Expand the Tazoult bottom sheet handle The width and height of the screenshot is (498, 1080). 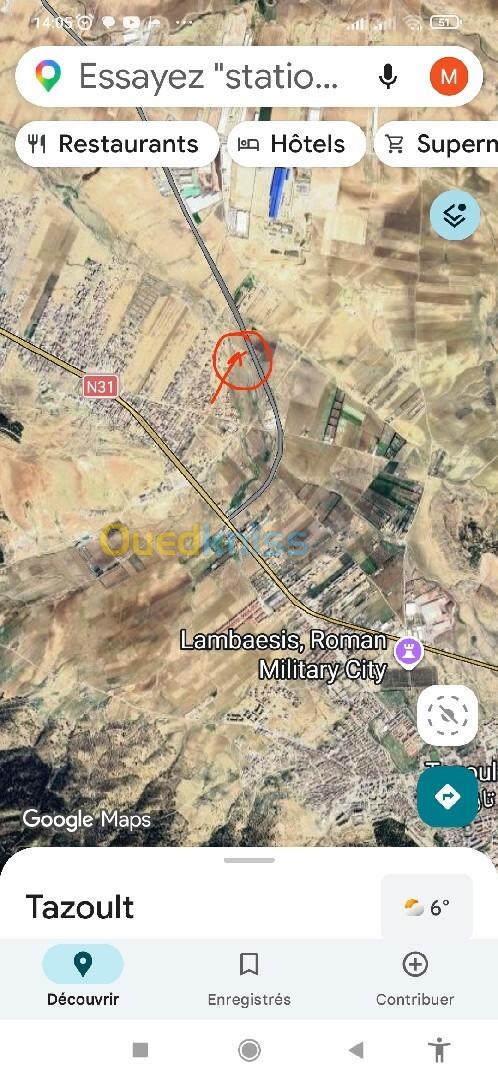click(x=249, y=860)
